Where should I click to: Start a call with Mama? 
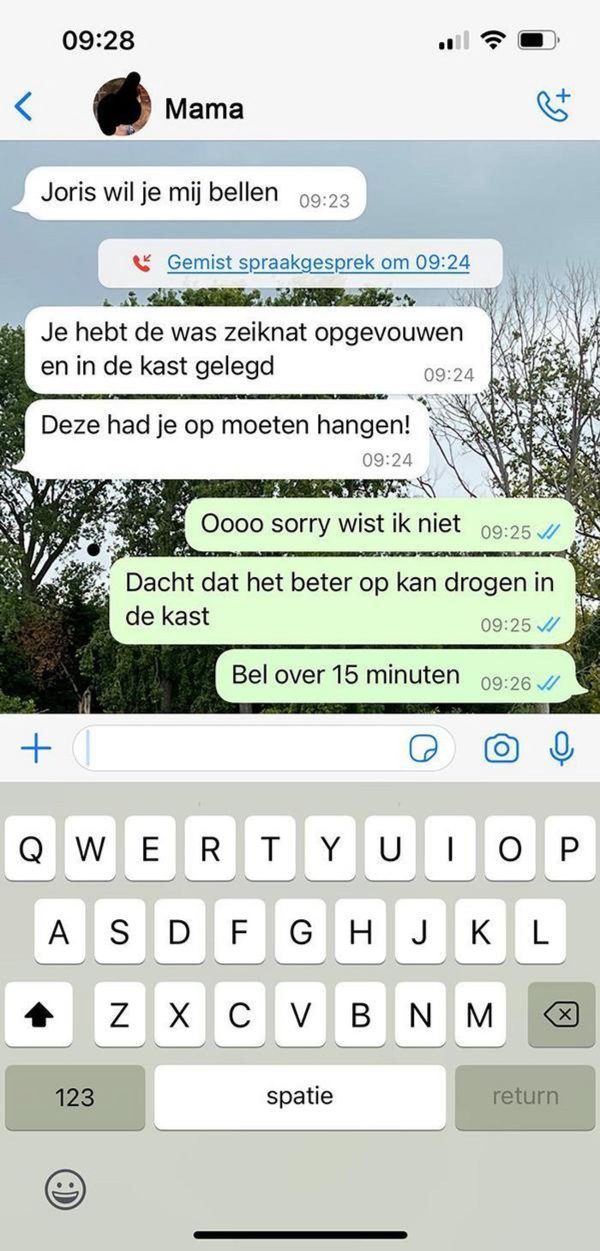point(553,106)
